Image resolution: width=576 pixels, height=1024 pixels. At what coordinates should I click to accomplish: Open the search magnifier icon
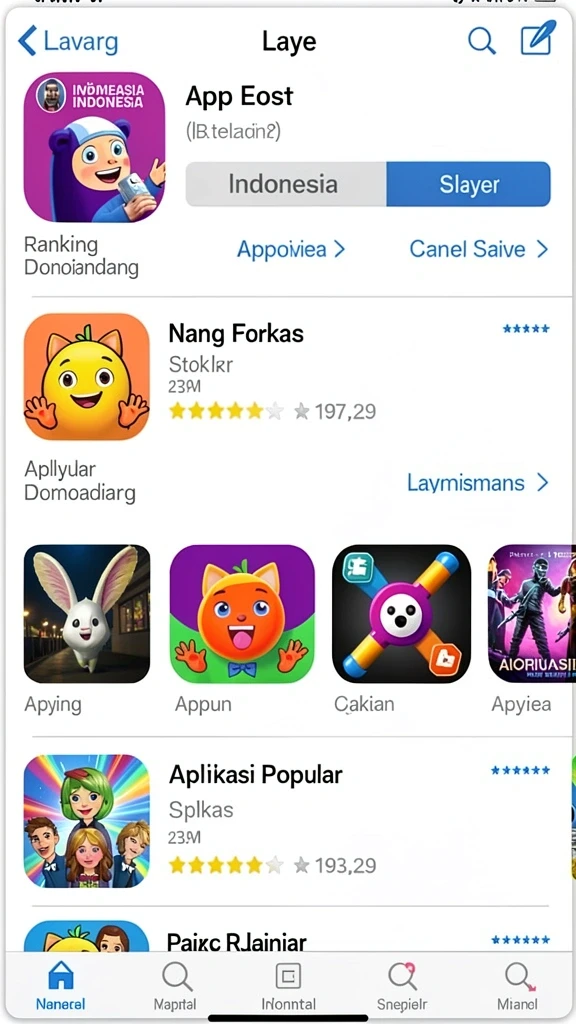click(481, 40)
